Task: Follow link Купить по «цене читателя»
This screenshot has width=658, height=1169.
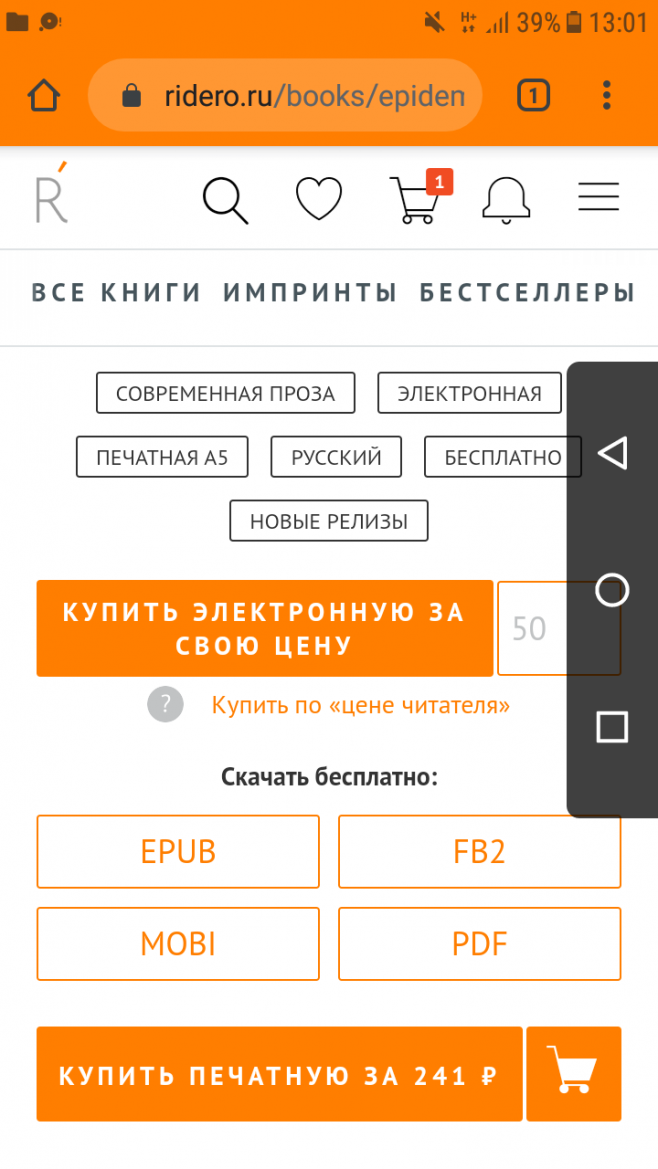Action: [x=360, y=705]
